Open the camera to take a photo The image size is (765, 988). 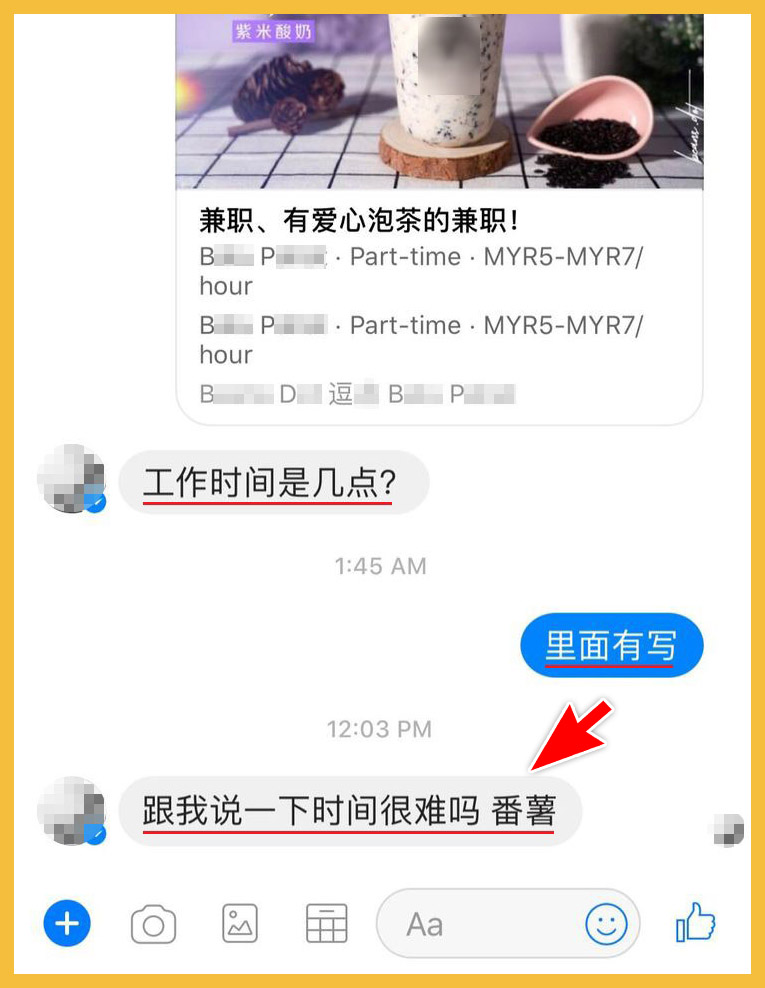click(153, 924)
